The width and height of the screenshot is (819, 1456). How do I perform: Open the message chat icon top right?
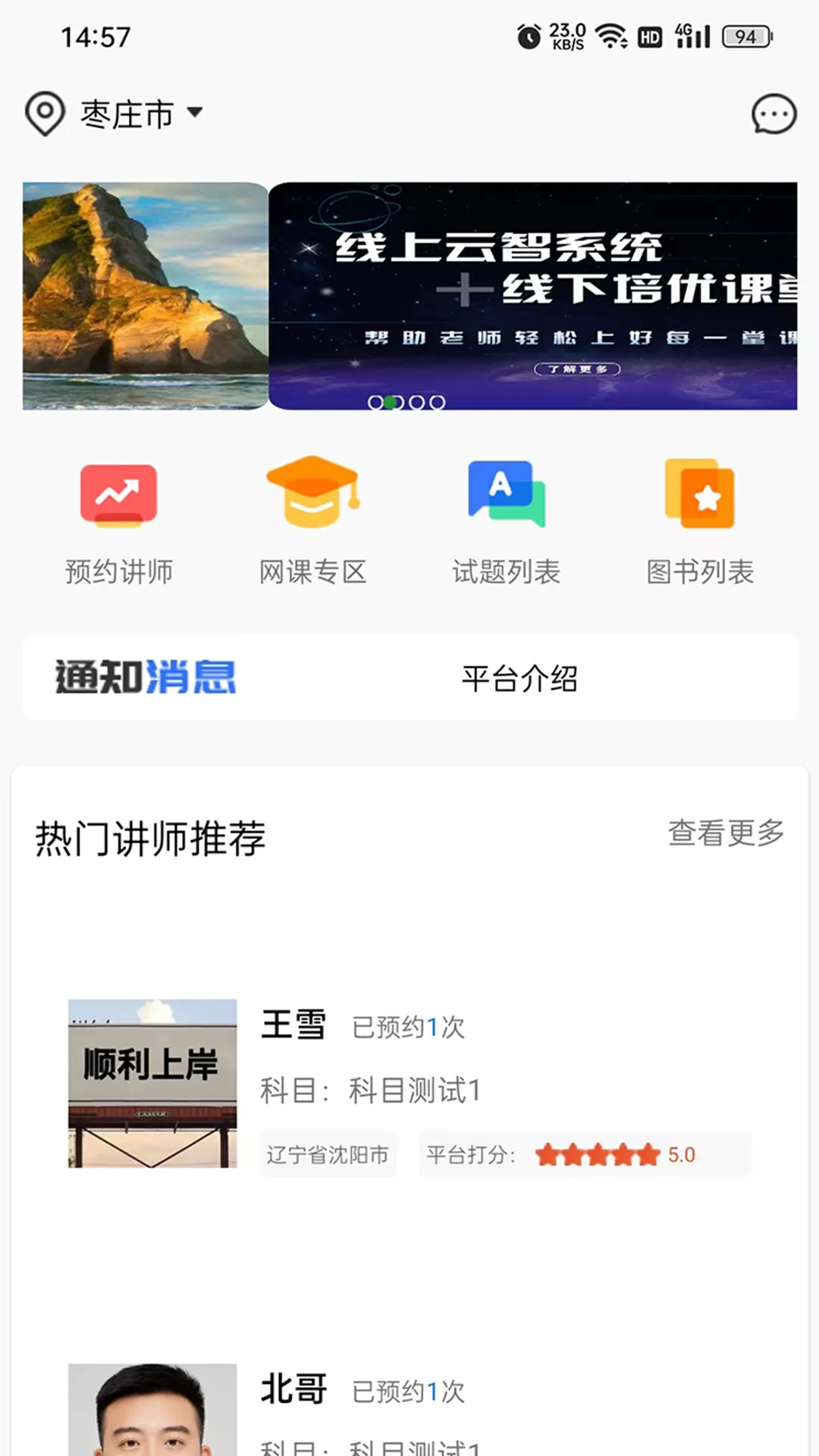773,114
